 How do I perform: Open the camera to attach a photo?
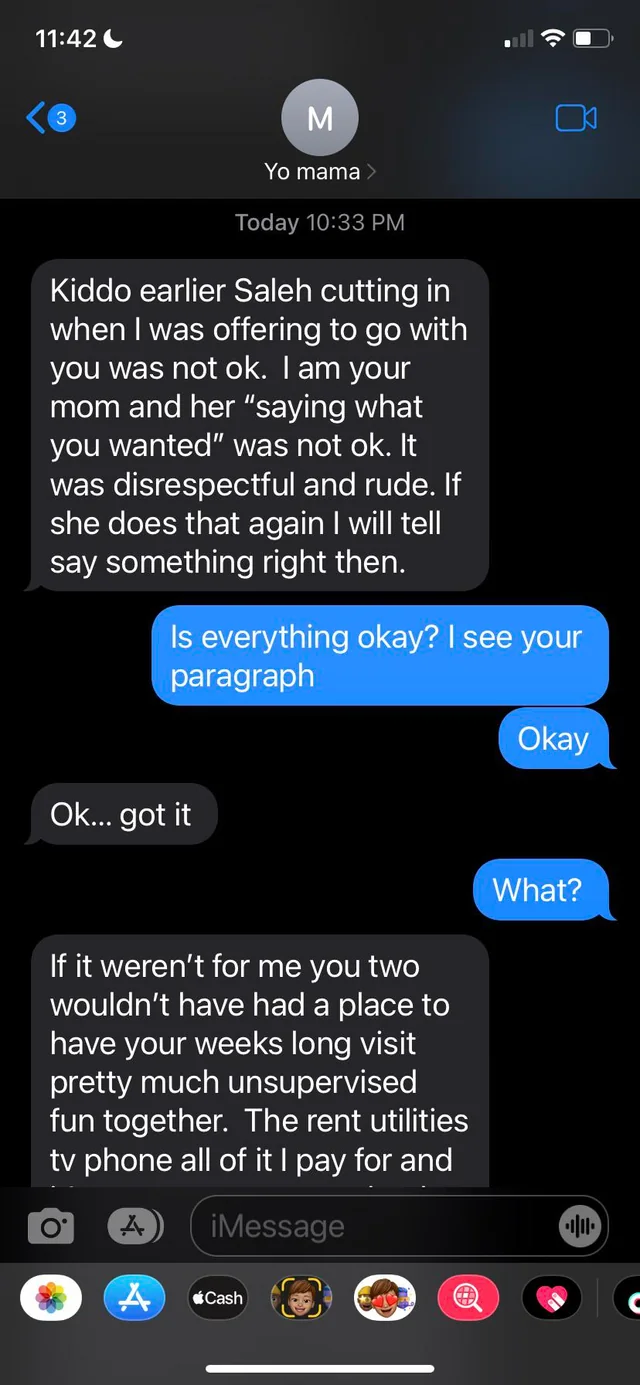point(50,1226)
